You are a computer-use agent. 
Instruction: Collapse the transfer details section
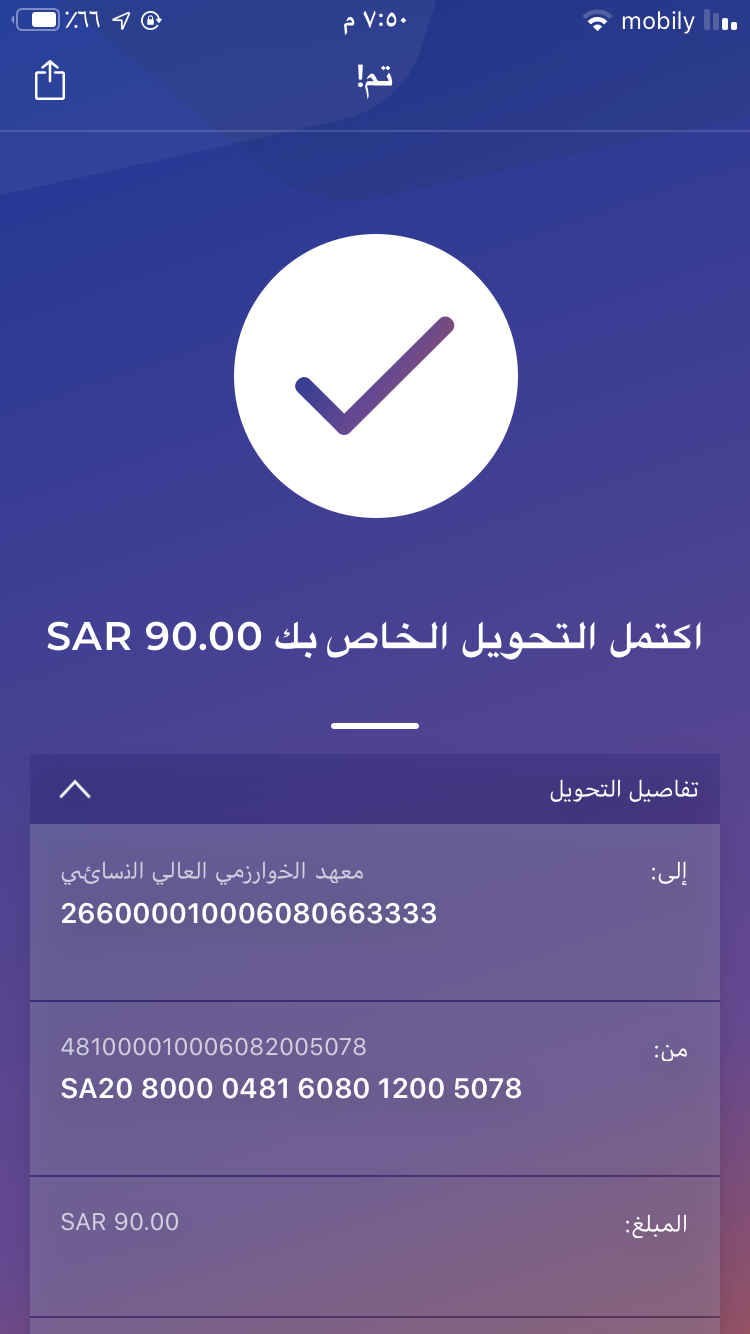(75, 790)
